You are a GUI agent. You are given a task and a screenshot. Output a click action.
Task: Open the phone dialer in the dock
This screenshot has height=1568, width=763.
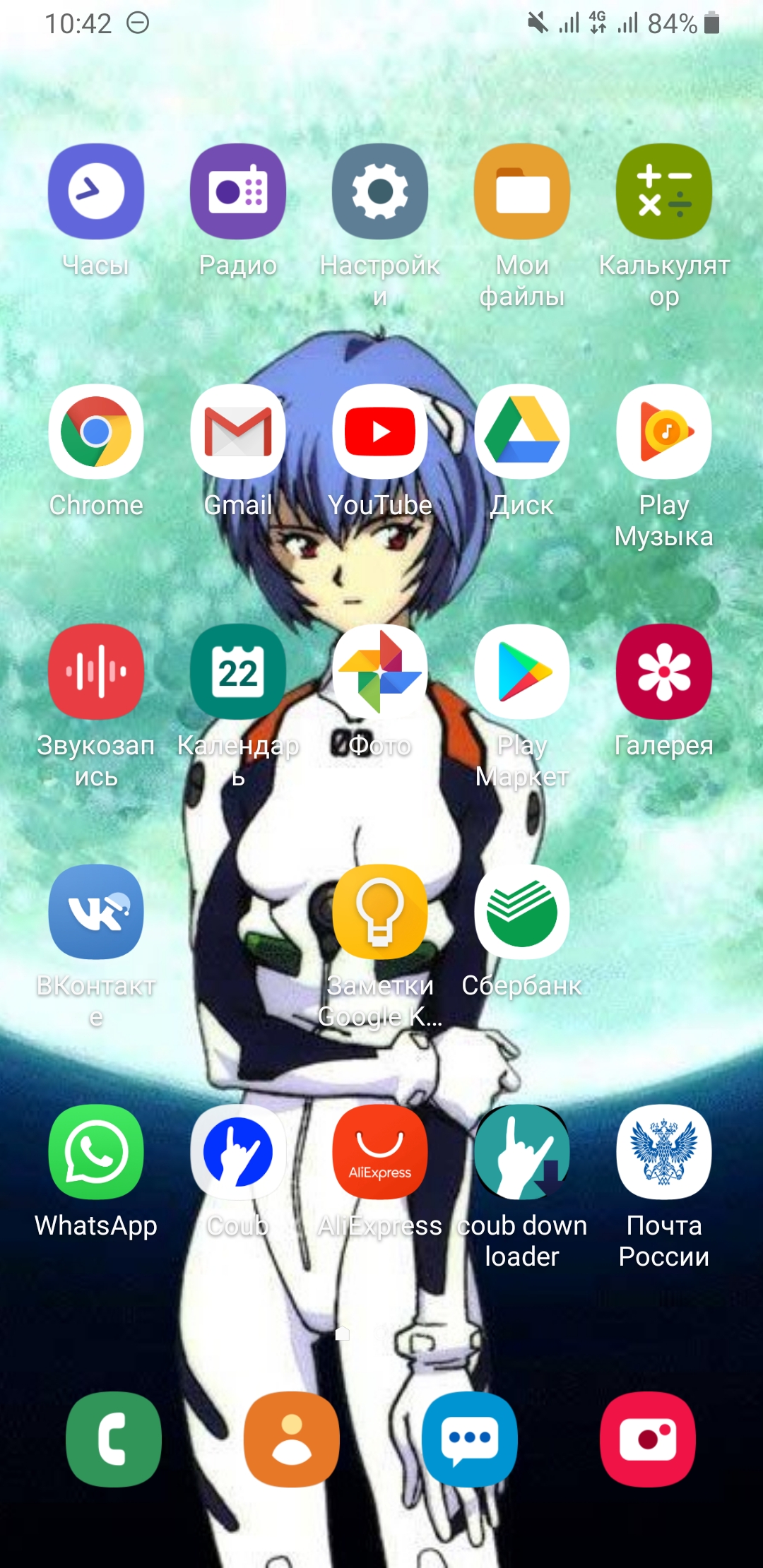click(114, 1439)
